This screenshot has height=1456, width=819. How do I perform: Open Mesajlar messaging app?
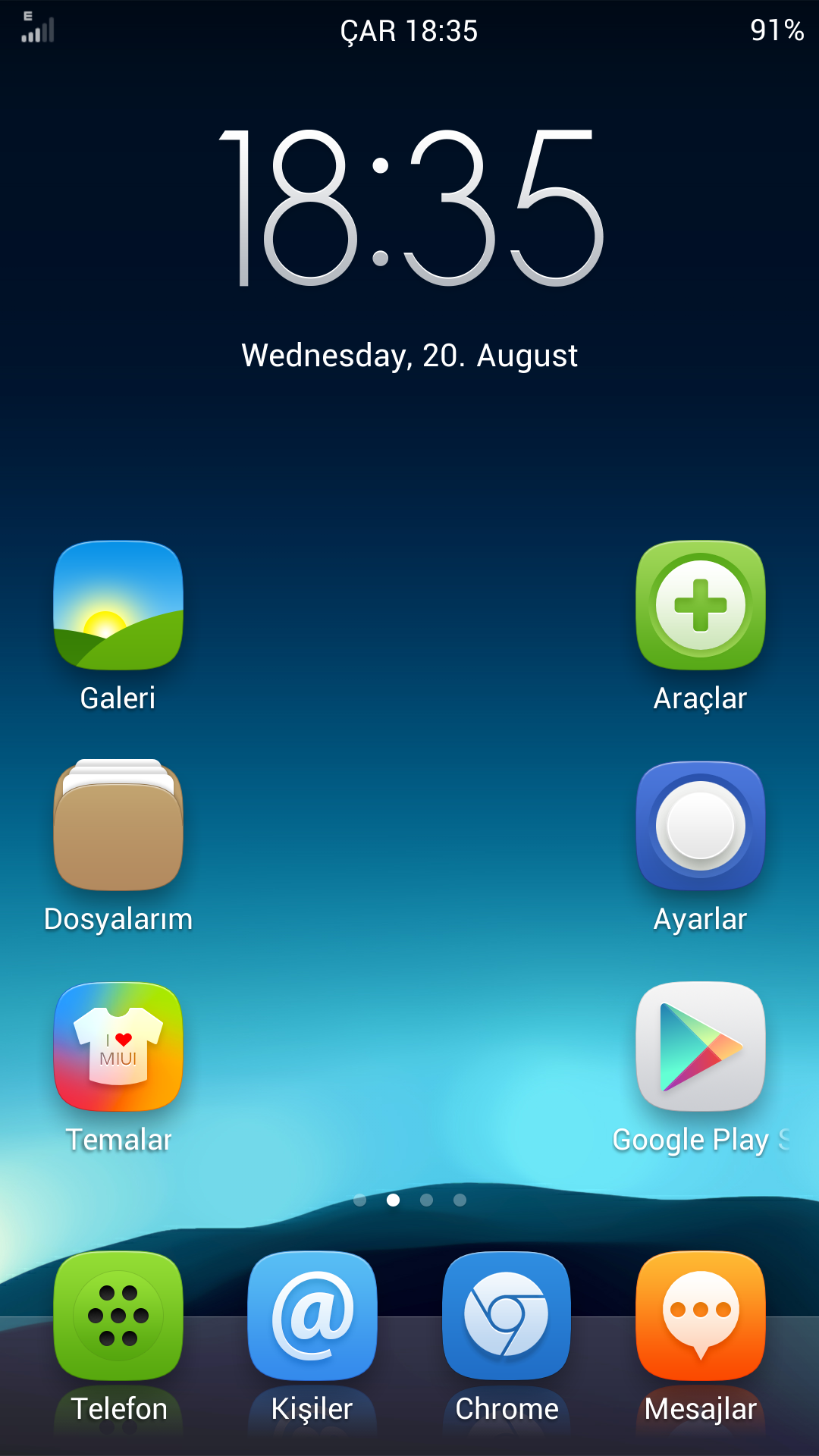point(701,1316)
